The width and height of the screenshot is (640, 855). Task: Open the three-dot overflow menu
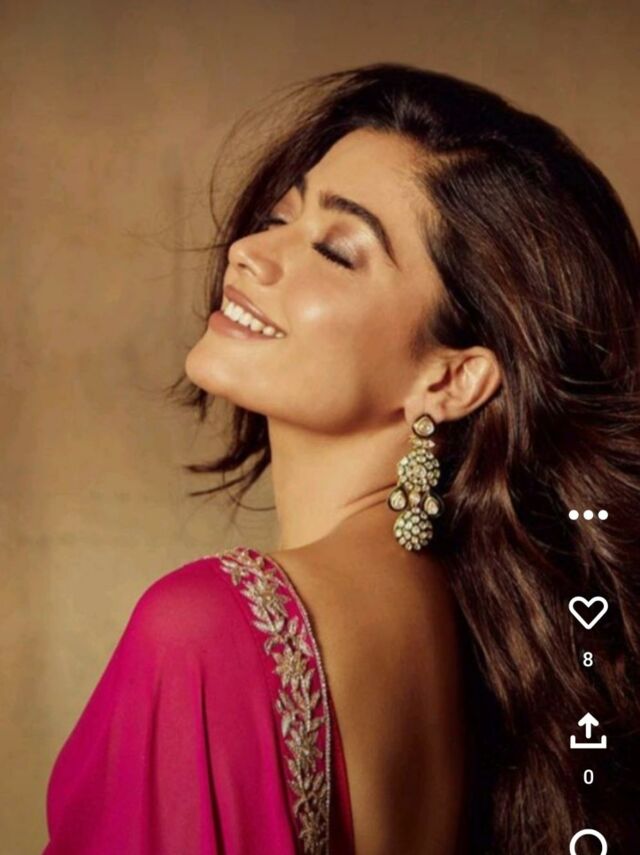tap(588, 515)
